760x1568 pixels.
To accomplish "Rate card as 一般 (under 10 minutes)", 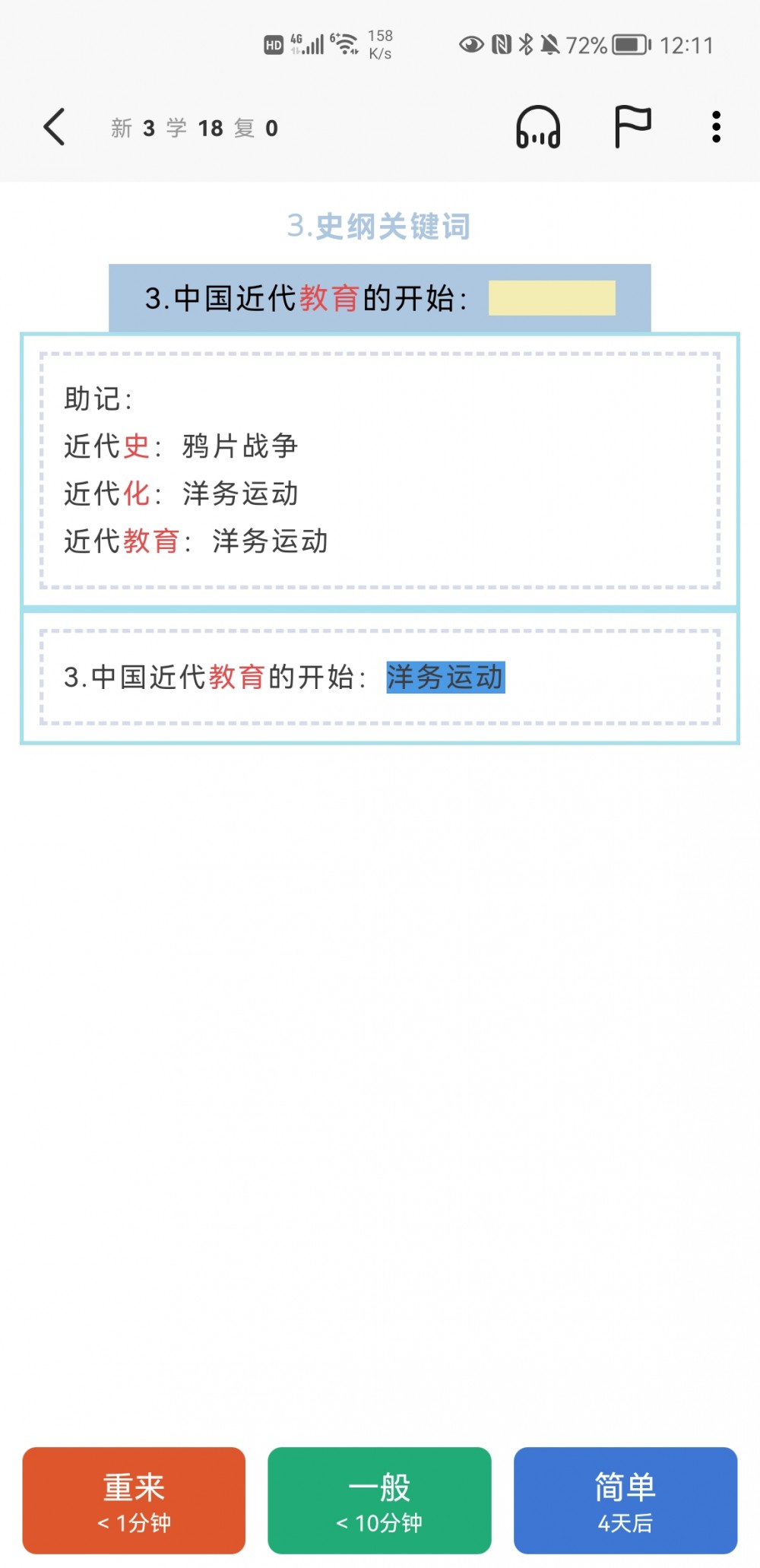I will pyautogui.click(x=379, y=1500).
